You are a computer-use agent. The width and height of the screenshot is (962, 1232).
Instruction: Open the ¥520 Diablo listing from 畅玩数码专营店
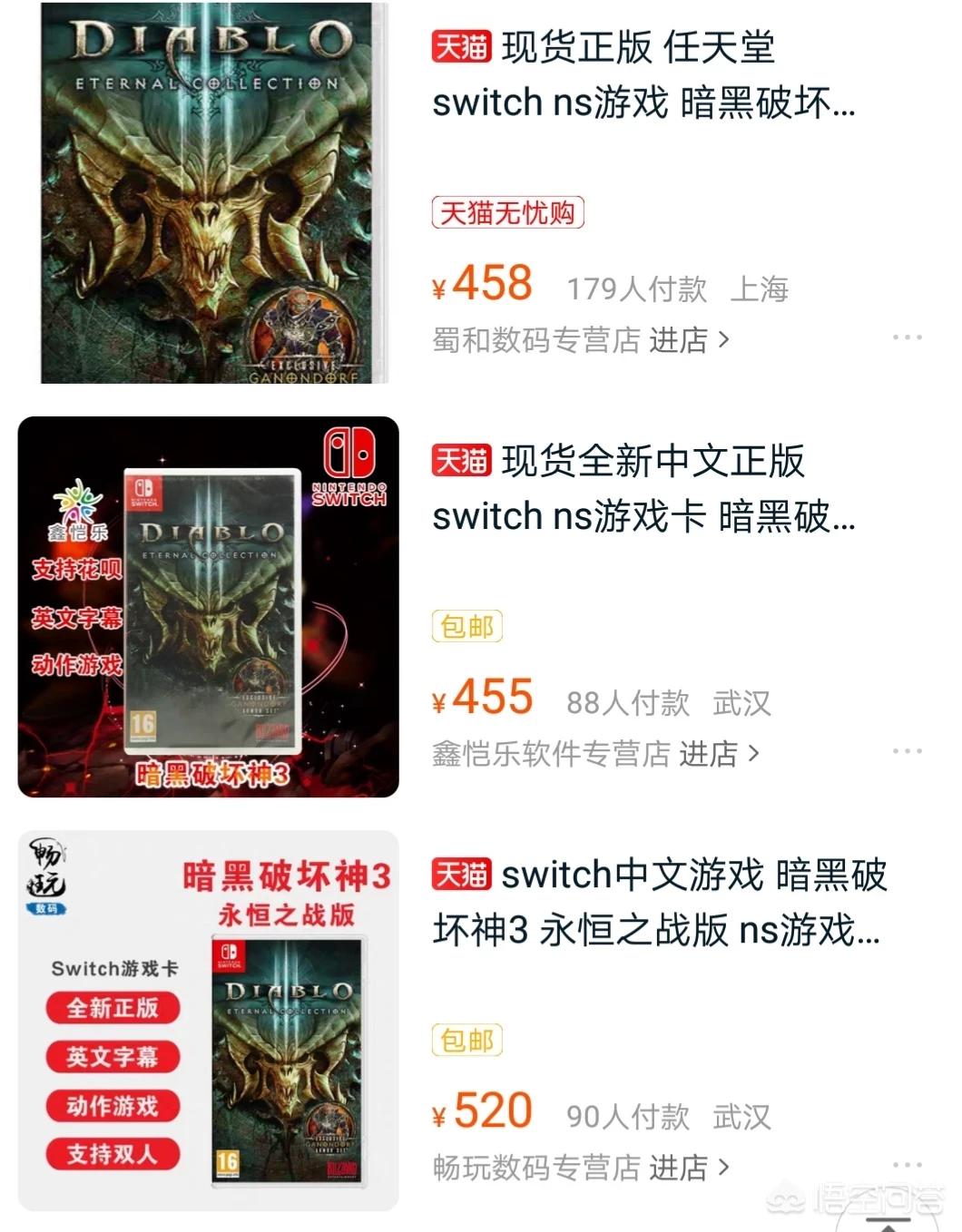tap(658, 903)
